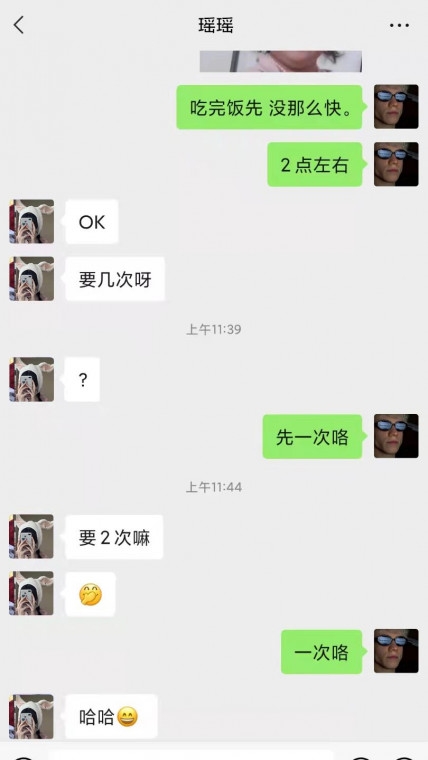Viewport: 428px width, 760px height.
Task: Open the photo message at the top
Action: pyautogui.click(x=281, y=62)
